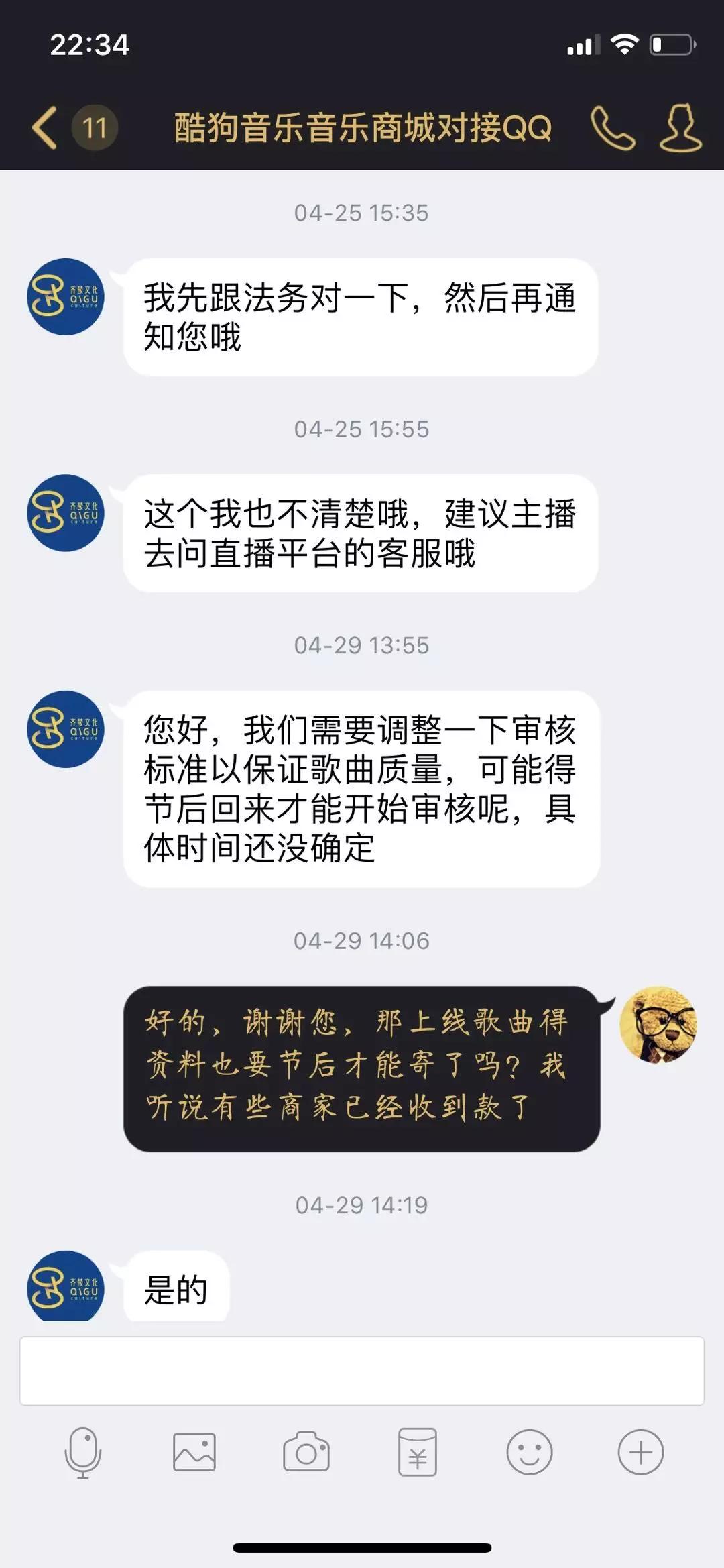Start a voice call with this contact
724x1568 pixels.
613,127
